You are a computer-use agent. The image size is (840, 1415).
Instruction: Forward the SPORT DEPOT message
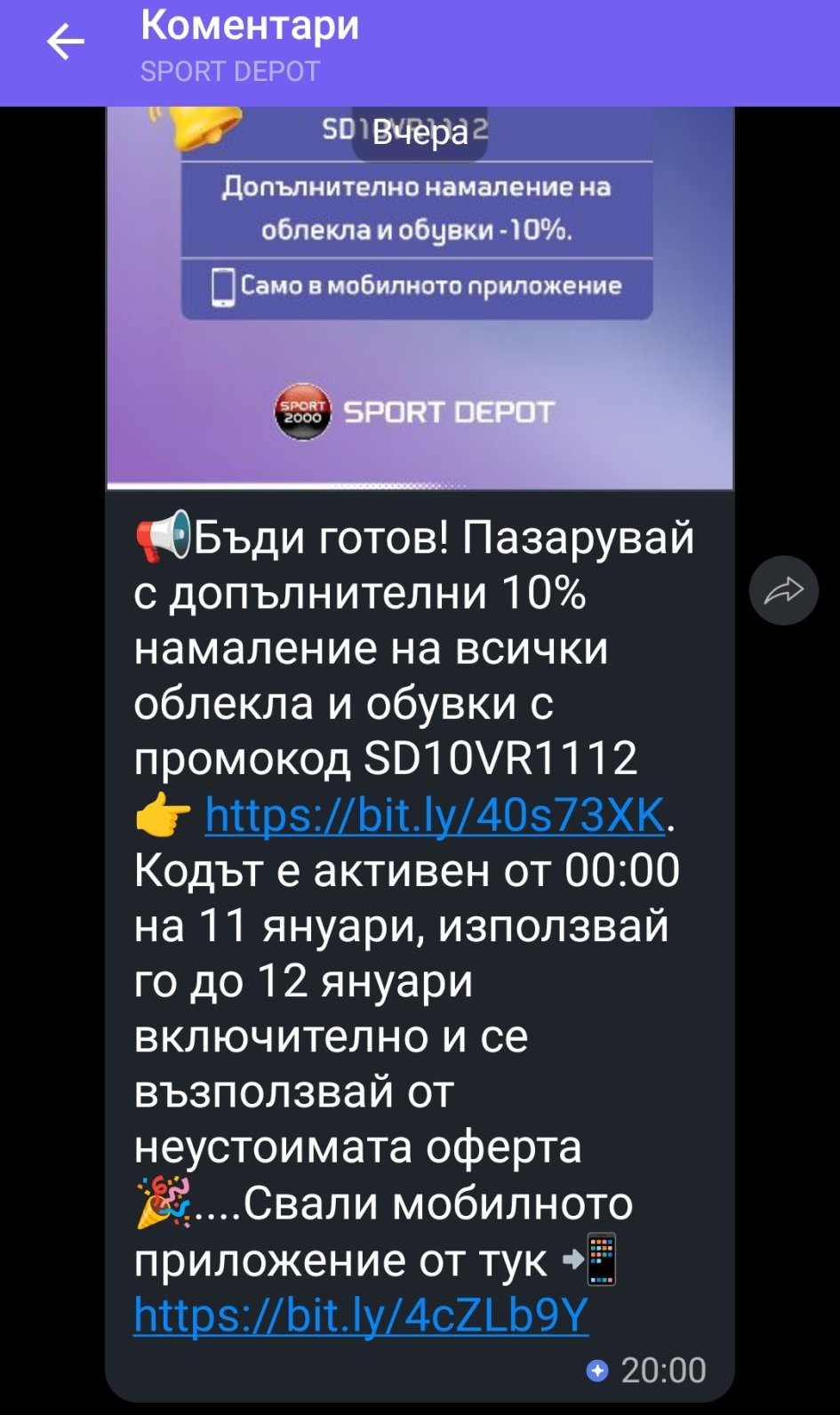(783, 590)
